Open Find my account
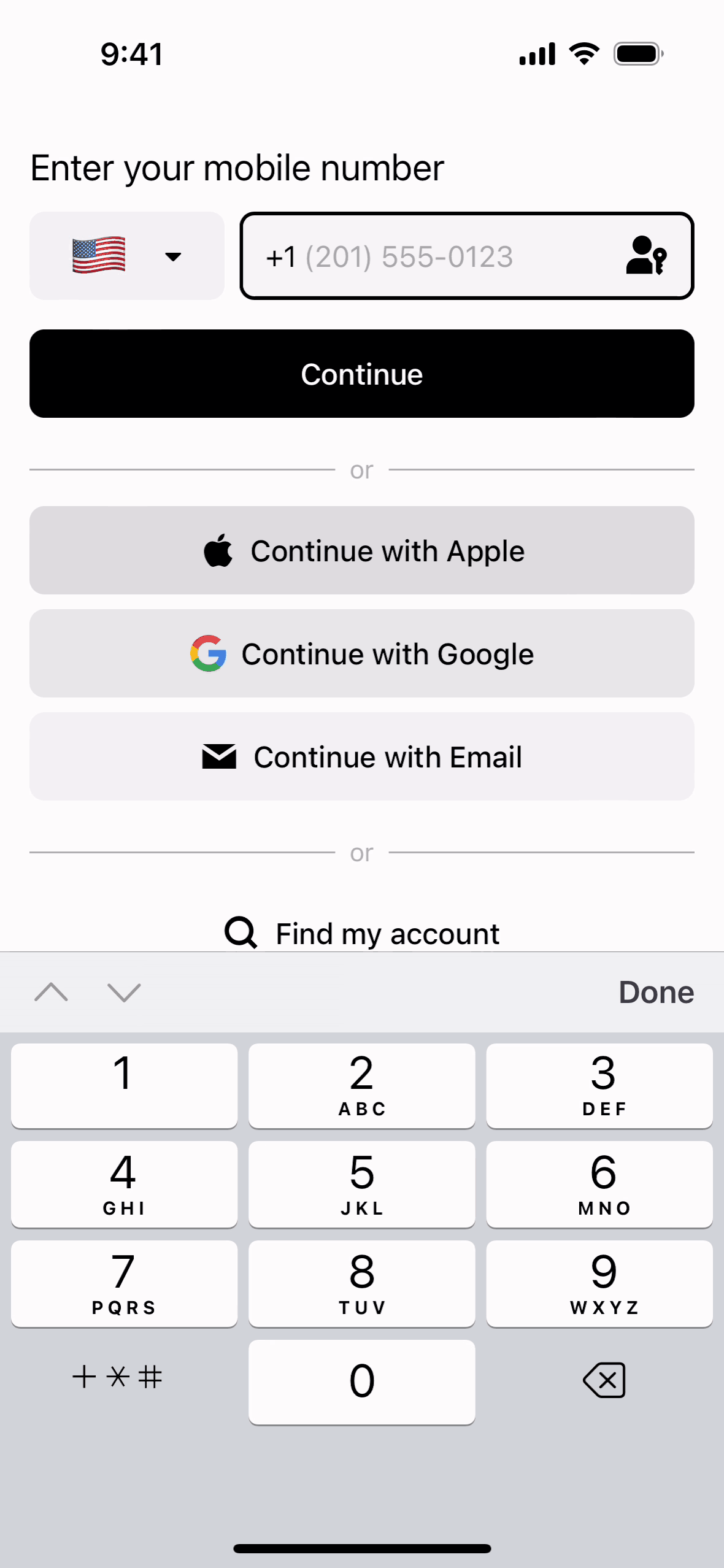The height and width of the screenshot is (1568, 724). click(362, 933)
